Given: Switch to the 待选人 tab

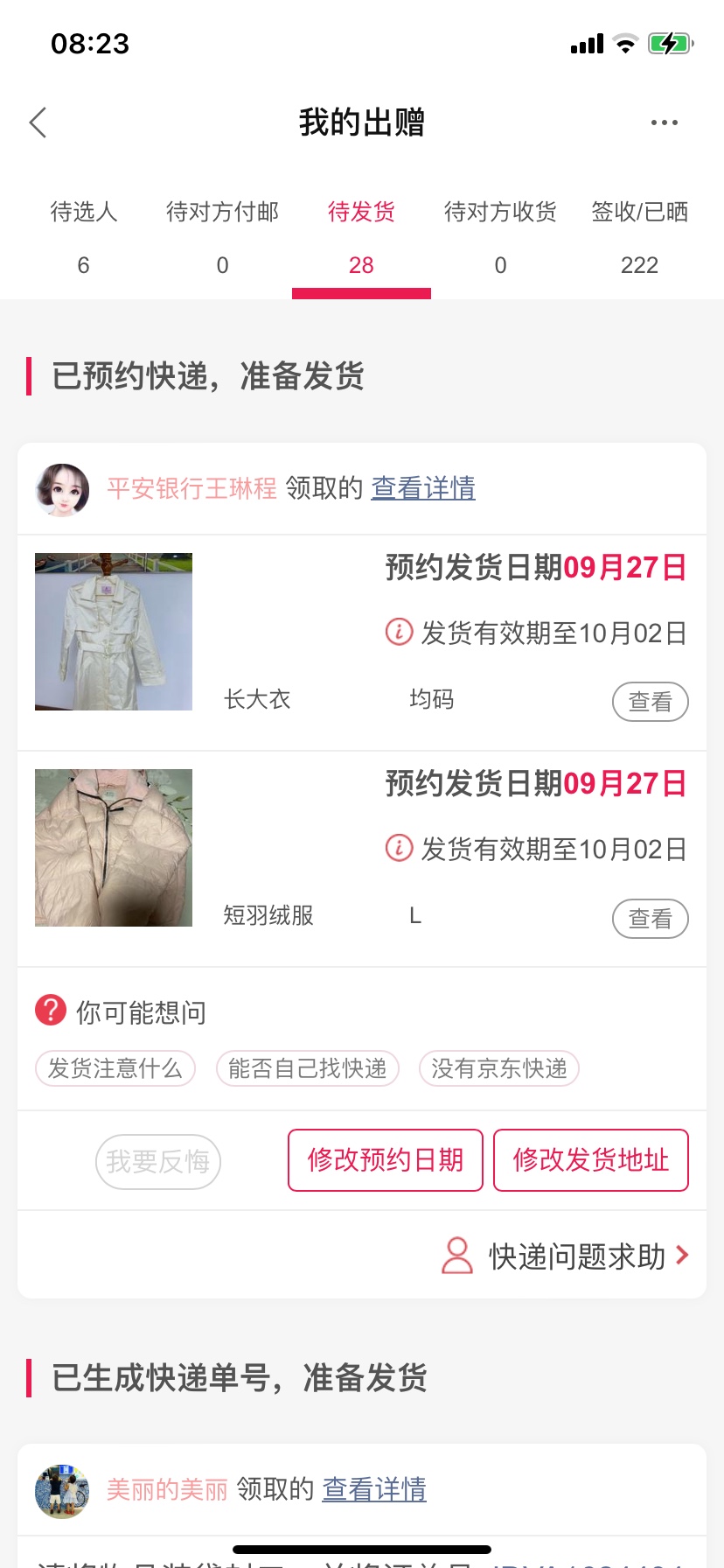Looking at the screenshot, I should coord(84,237).
